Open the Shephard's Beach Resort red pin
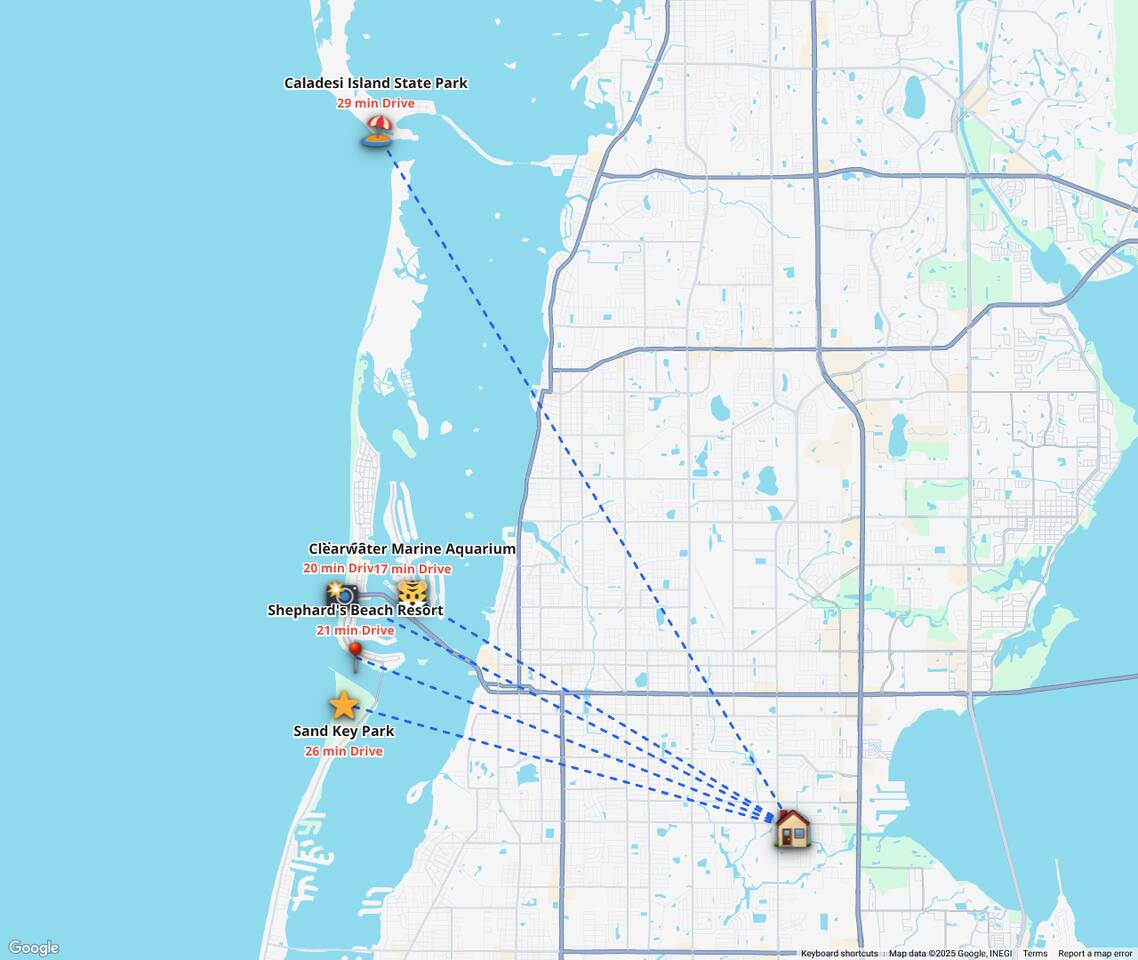This screenshot has height=960, width=1138. point(355,652)
